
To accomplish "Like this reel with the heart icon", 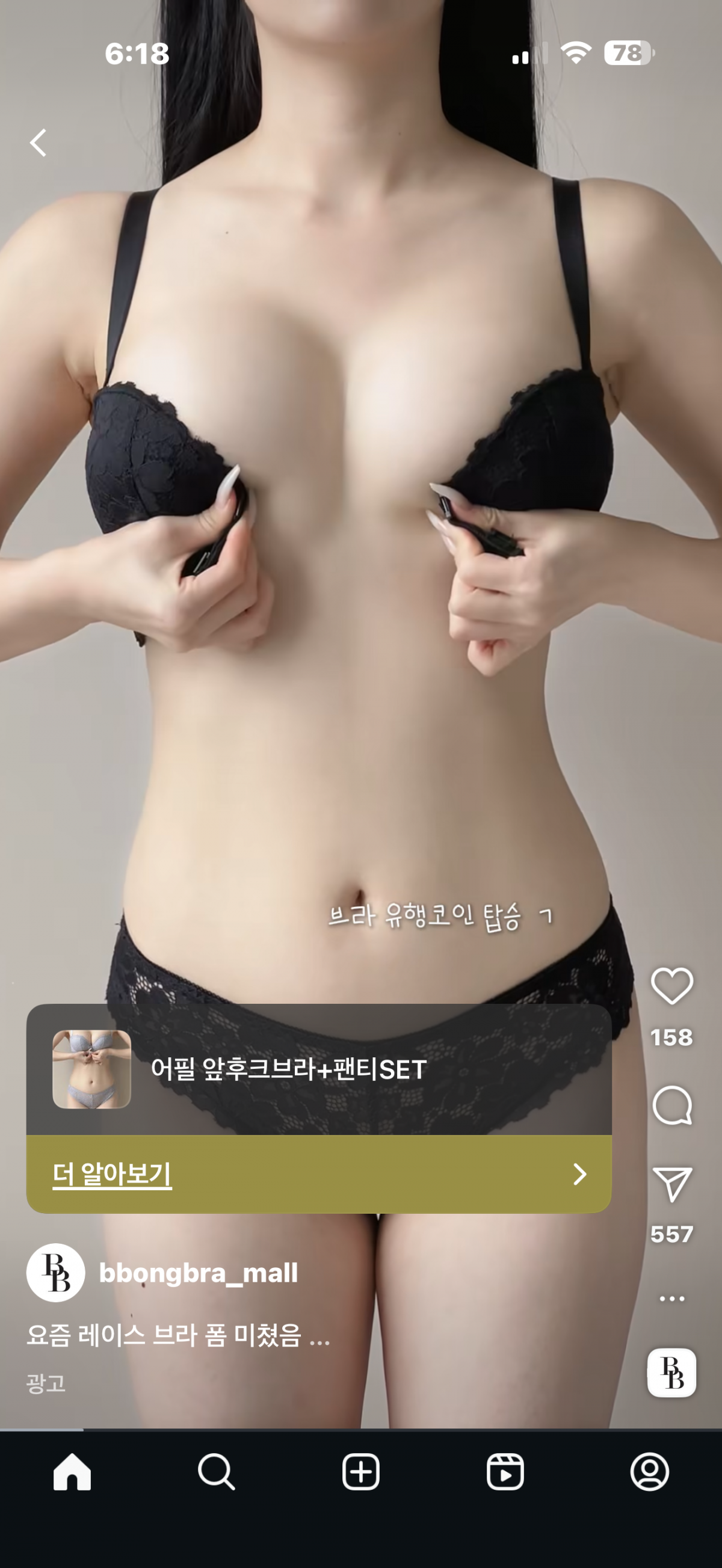I will 671,985.
